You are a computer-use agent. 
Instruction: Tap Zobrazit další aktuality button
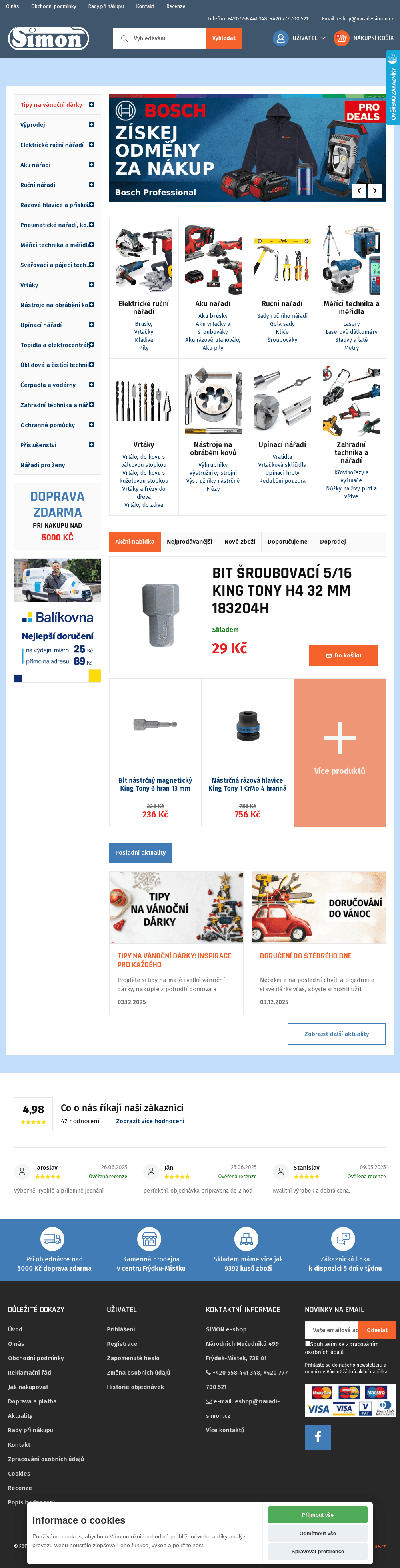336,1034
